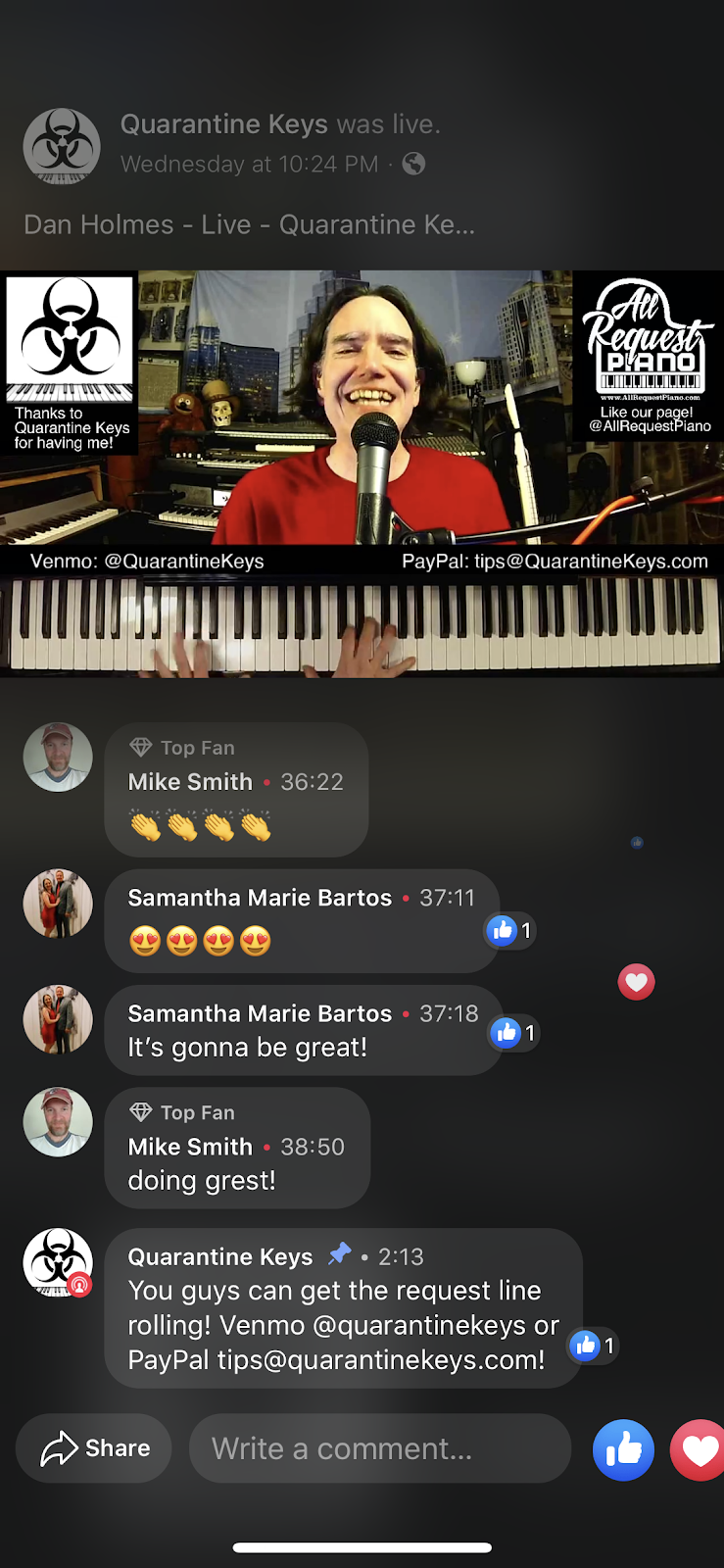Jump to 38:50 timestamp in Mike's comment
Viewport: 724px width, 1568px height.
click(313, 1147)
